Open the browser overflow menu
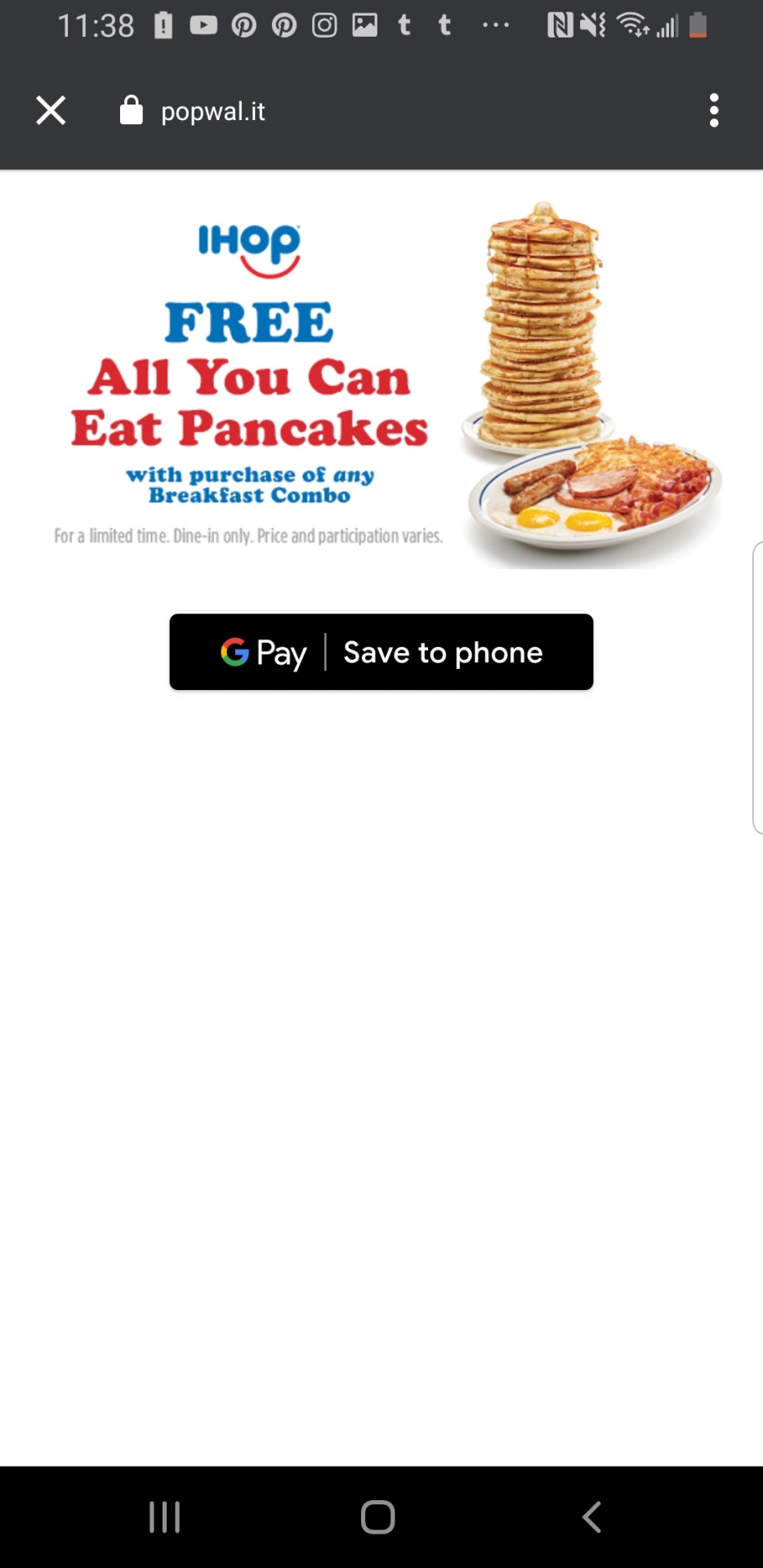The image size is (763, 1568). pos(713,110)
